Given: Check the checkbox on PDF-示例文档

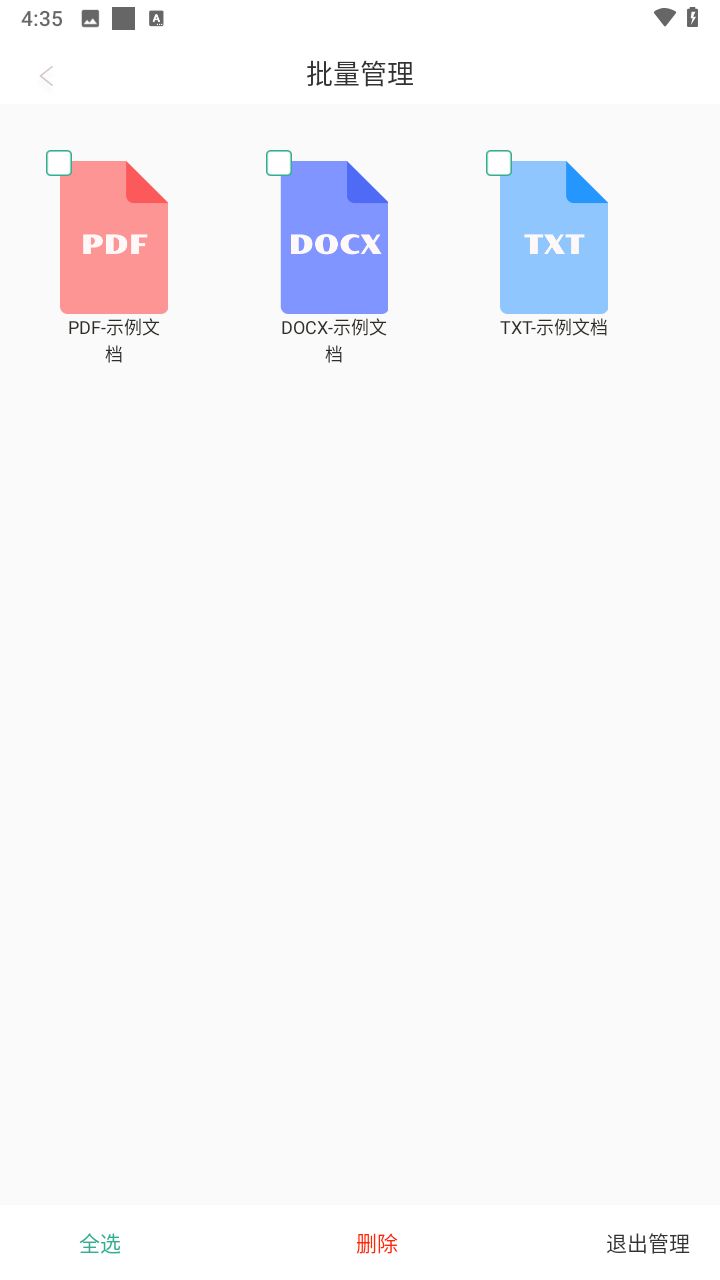Looking at the screenshot, I should click(58, 162).
